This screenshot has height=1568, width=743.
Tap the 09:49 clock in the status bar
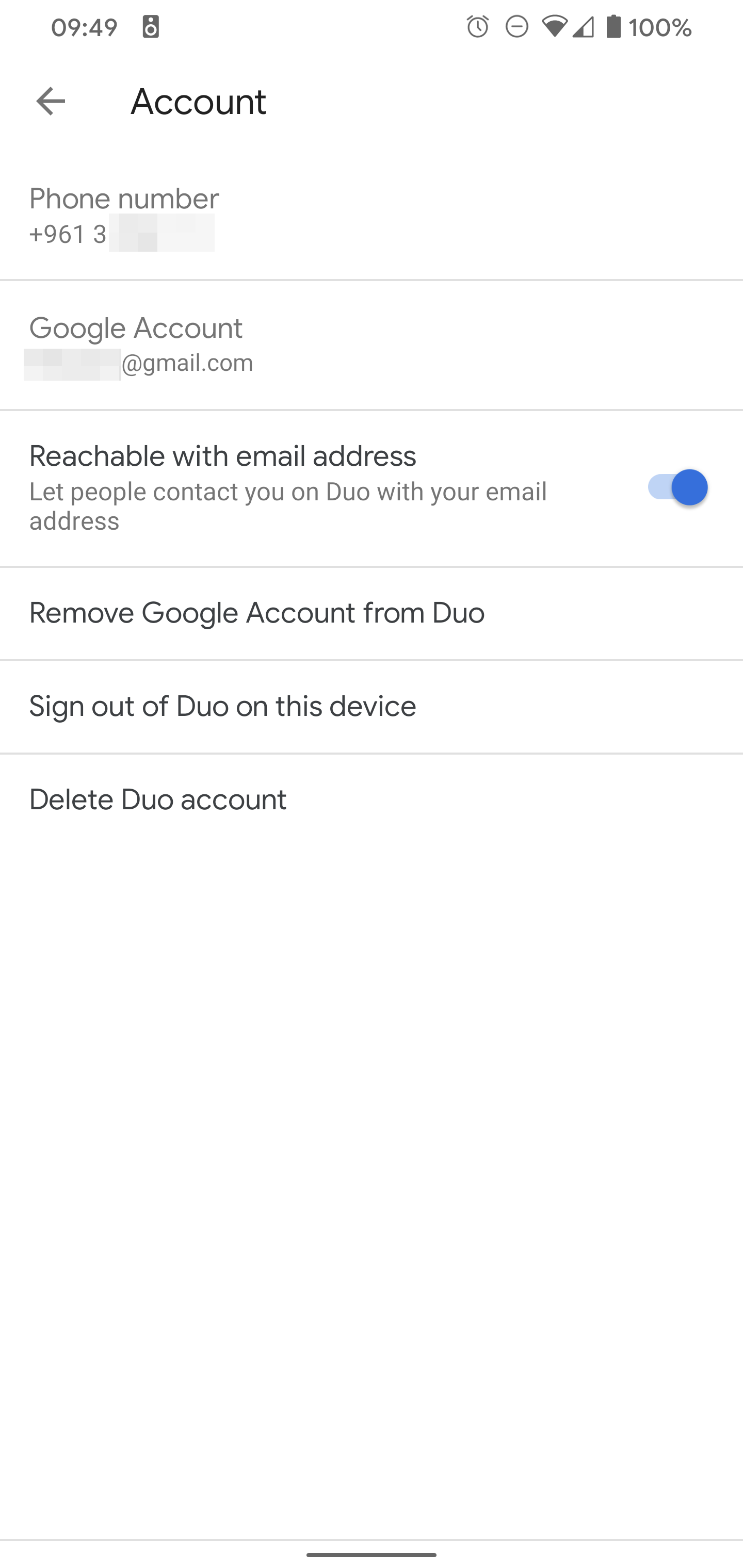pyautogui.click(x=83, y=27)
